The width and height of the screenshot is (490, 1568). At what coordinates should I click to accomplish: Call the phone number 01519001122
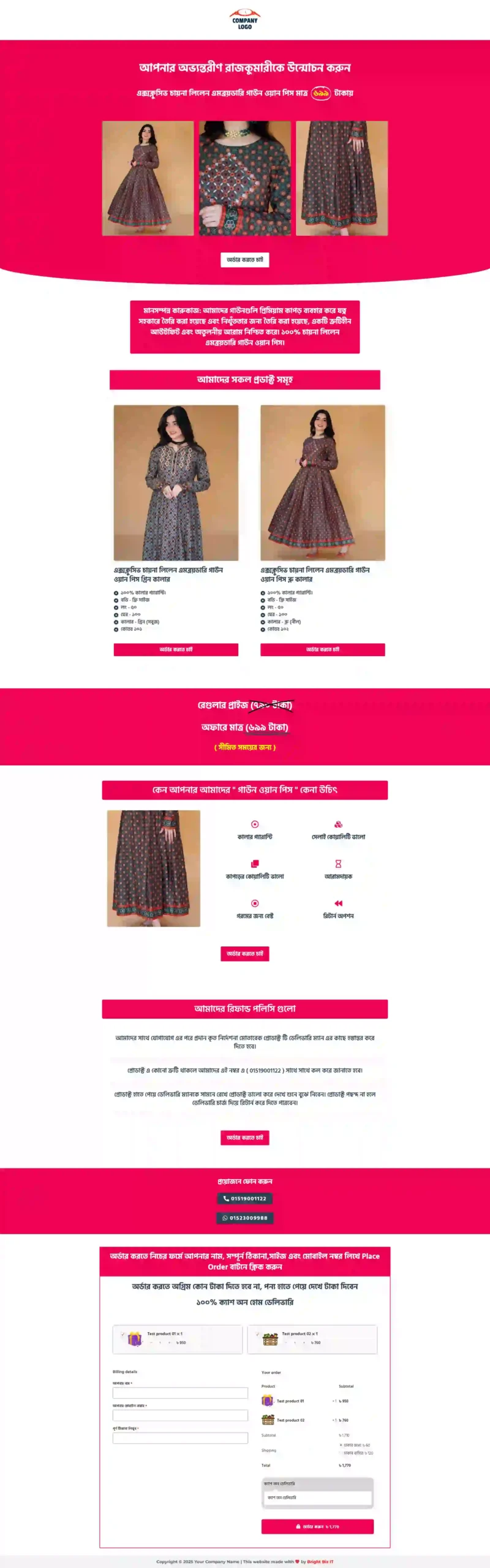[x=244, y=1199]
